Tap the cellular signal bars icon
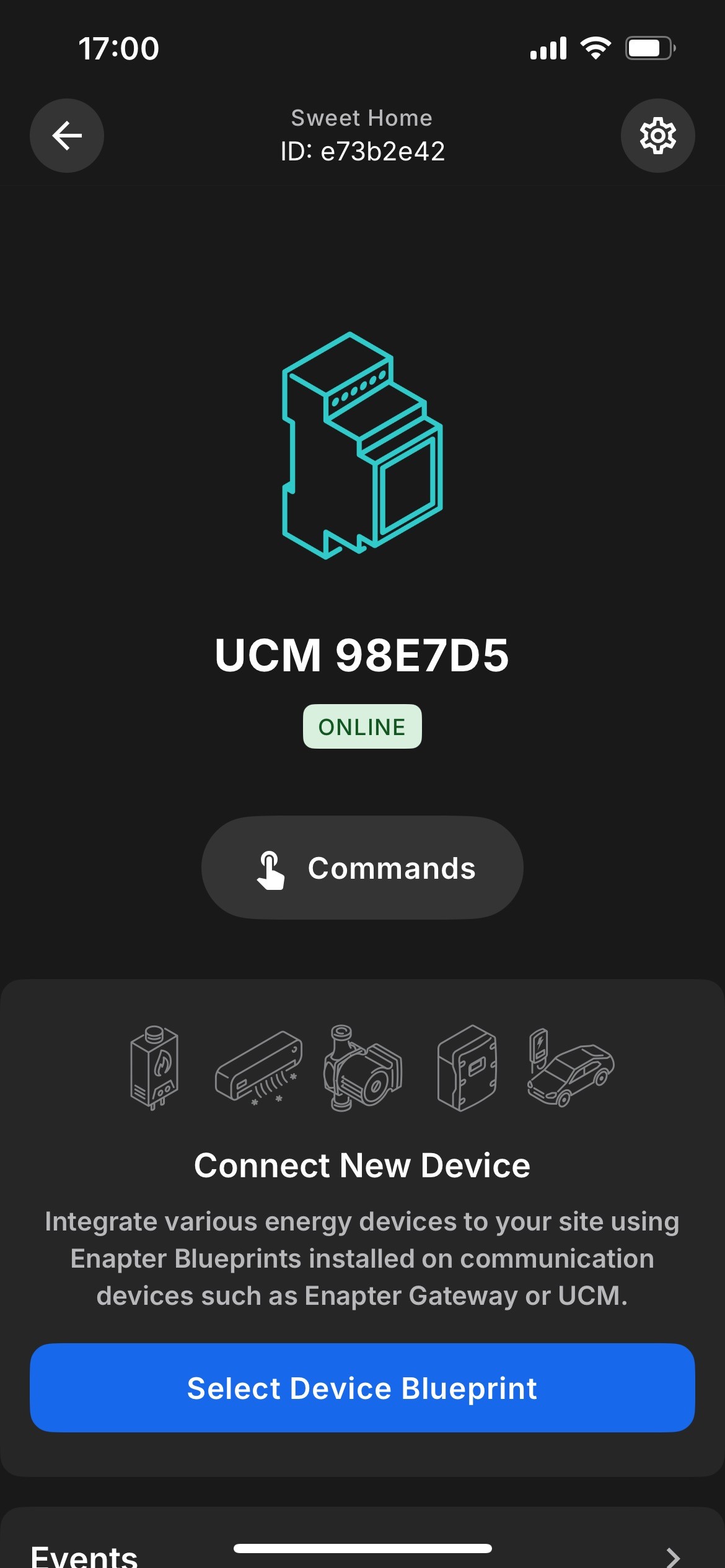The width and height of the screenshot is (725, 1568). point(548,47)
